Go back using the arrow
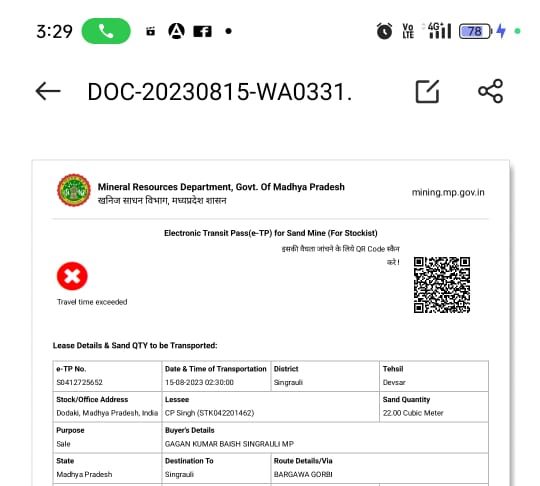Image resolution: width=540 pixels, height=486 pixels. click(48, 91)
